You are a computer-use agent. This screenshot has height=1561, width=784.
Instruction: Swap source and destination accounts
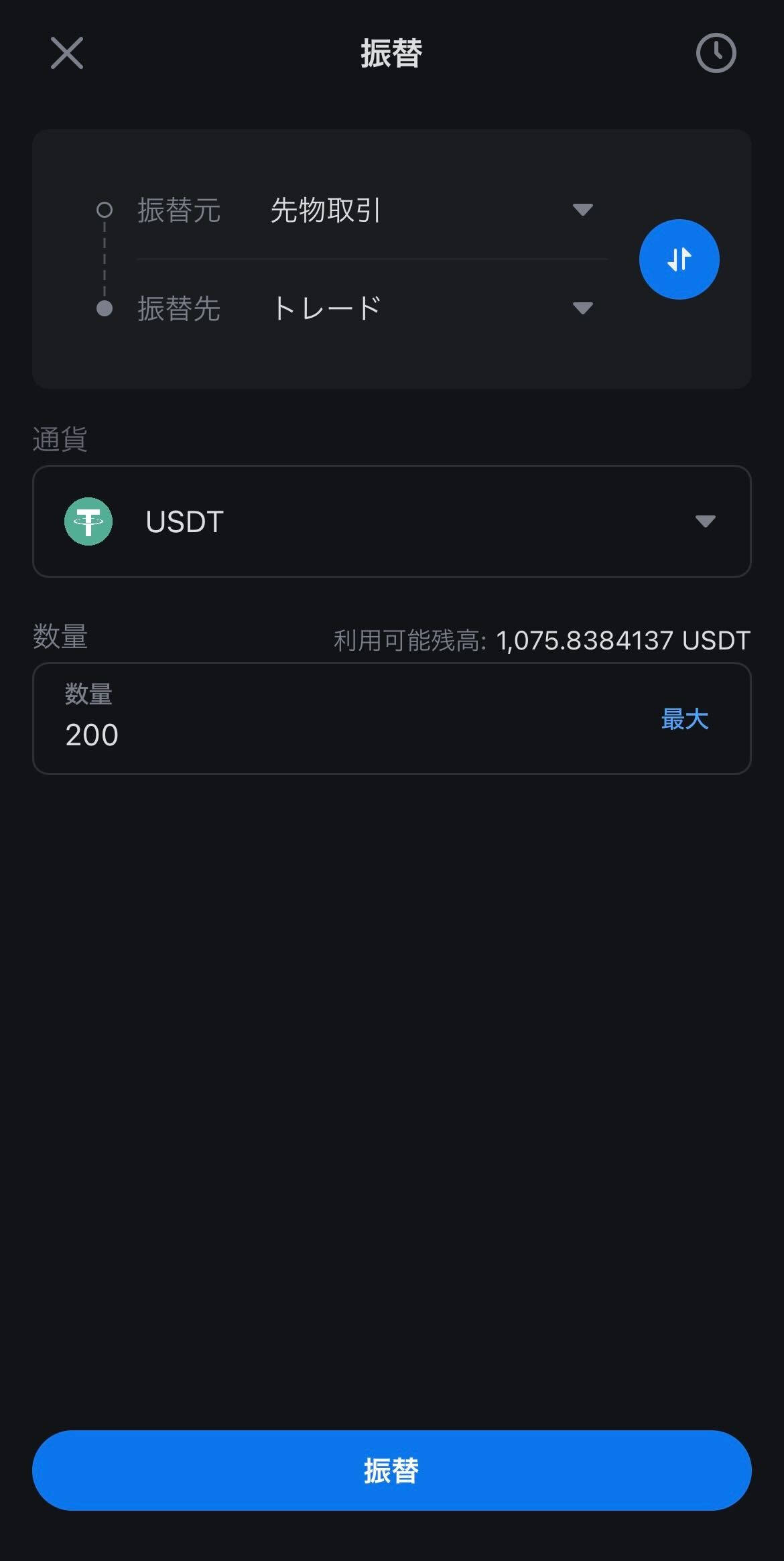point(679,259)
